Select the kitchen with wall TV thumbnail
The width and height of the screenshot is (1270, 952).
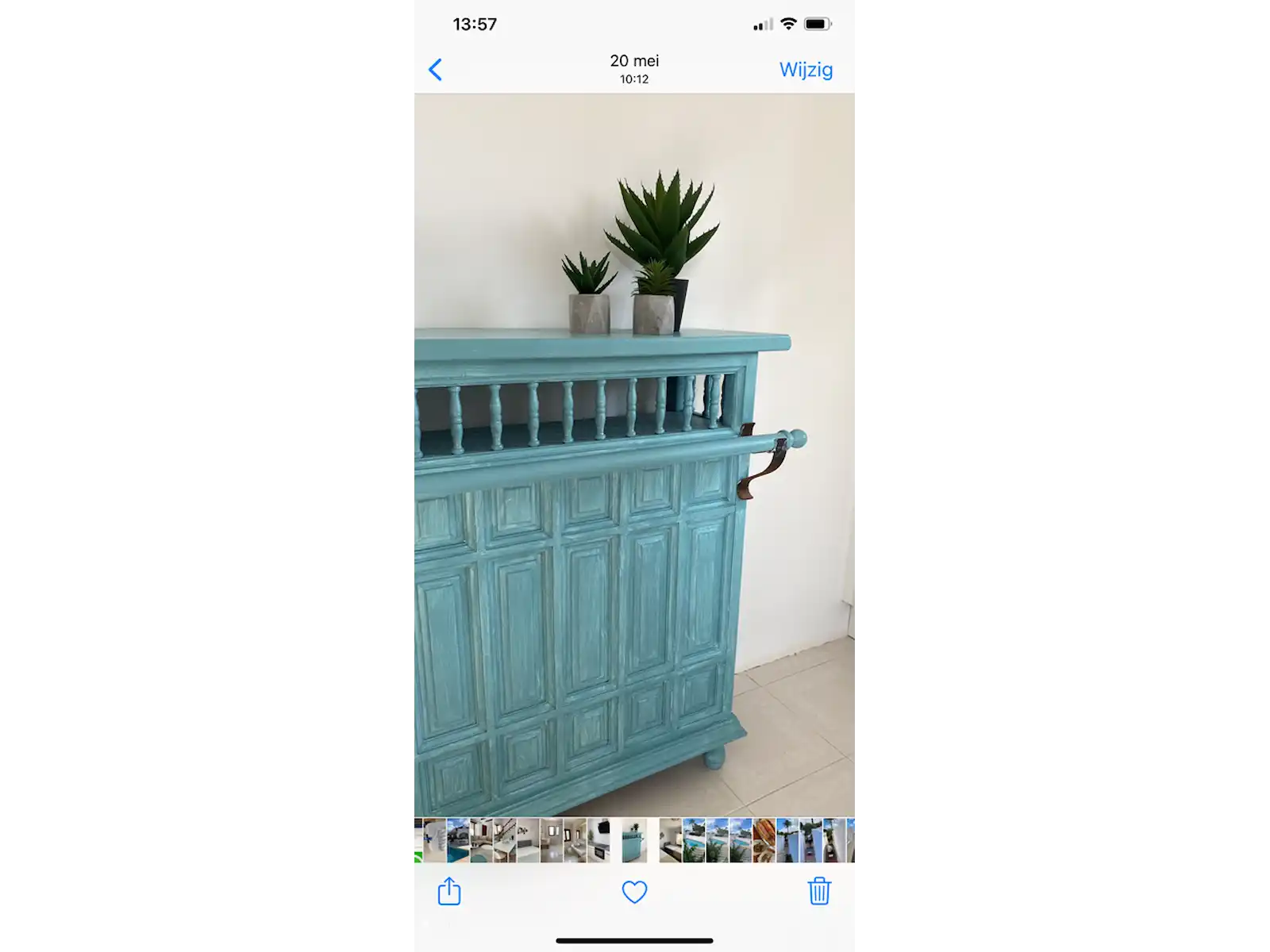click(599, 840)
